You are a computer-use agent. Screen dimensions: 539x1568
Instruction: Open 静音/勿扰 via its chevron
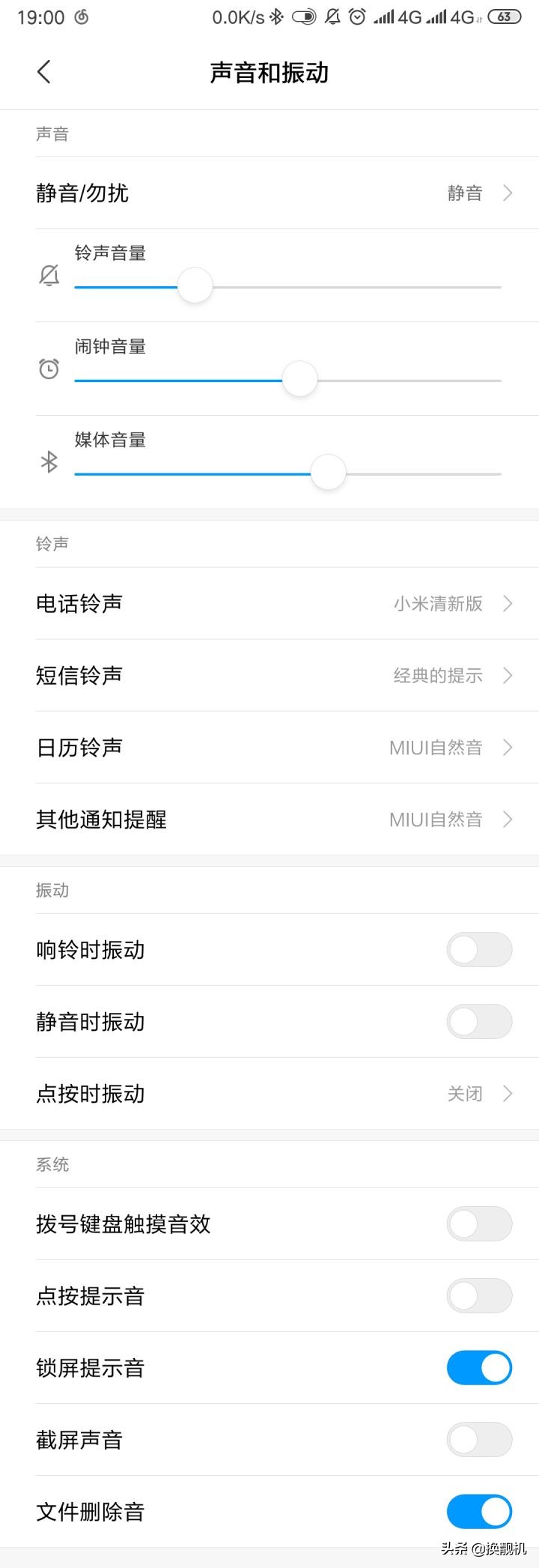click(x=508, y=193)
